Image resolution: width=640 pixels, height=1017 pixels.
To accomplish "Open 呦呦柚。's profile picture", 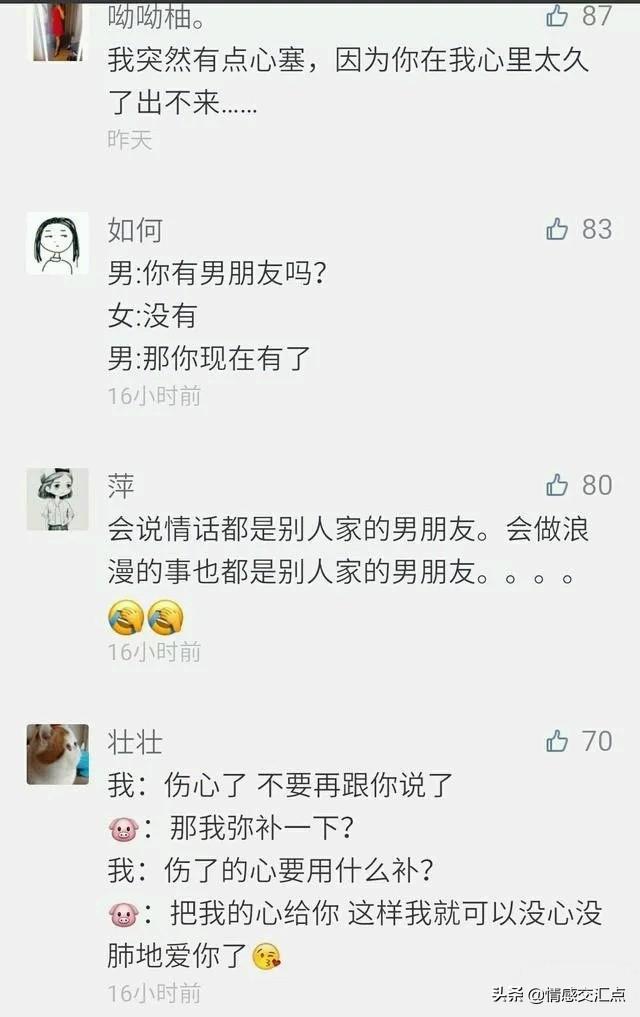I will click(x=57, y=30).
